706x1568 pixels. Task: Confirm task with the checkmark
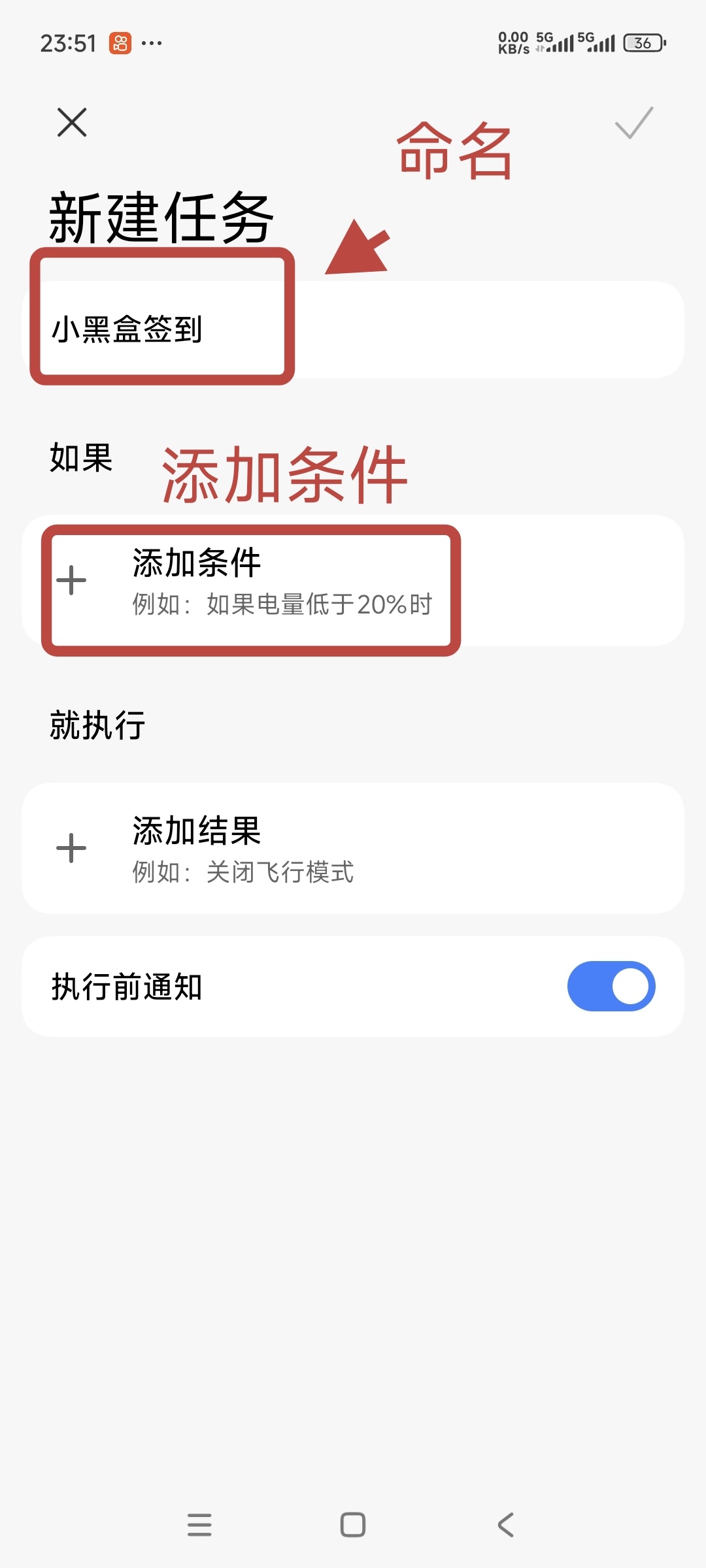tap(633, 123)
